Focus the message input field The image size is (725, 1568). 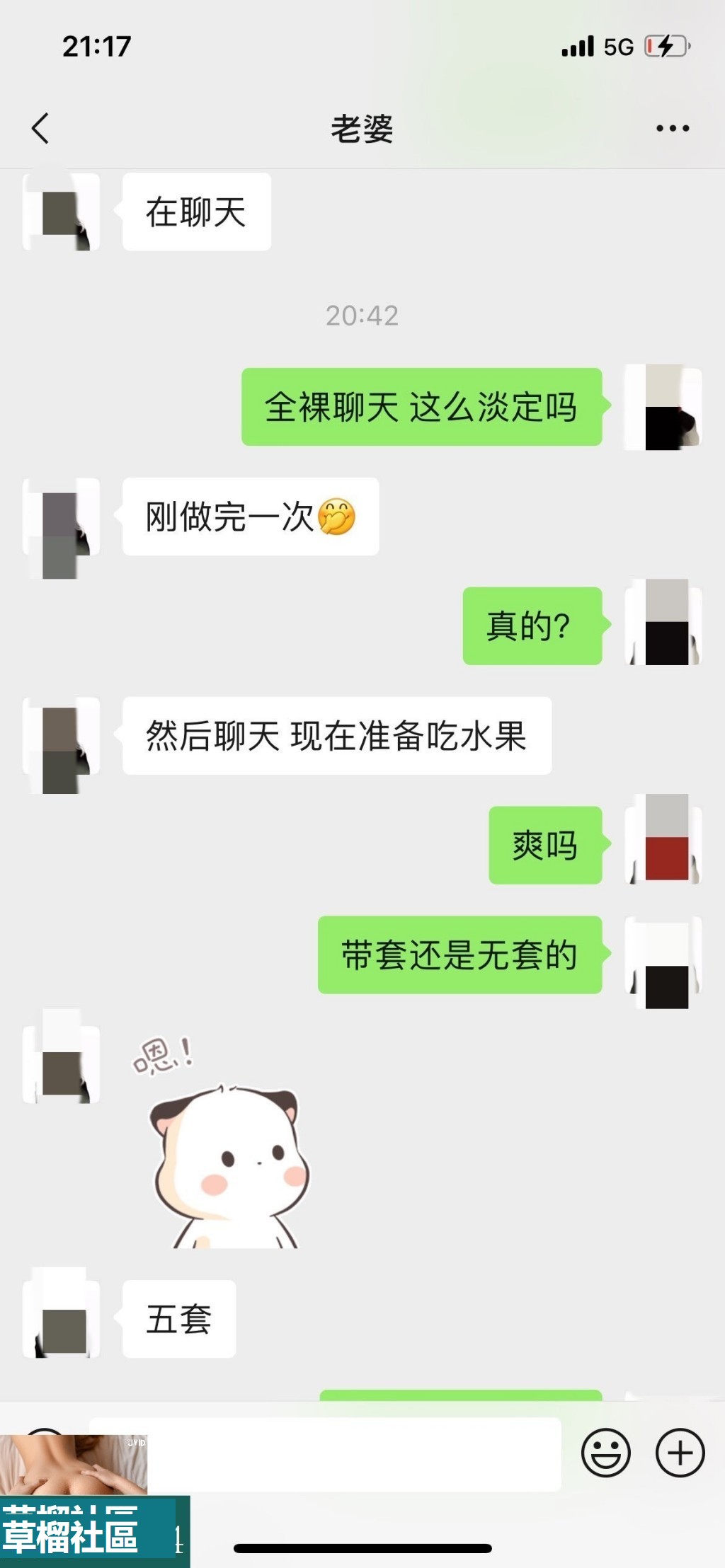(x=354, y=1453)
